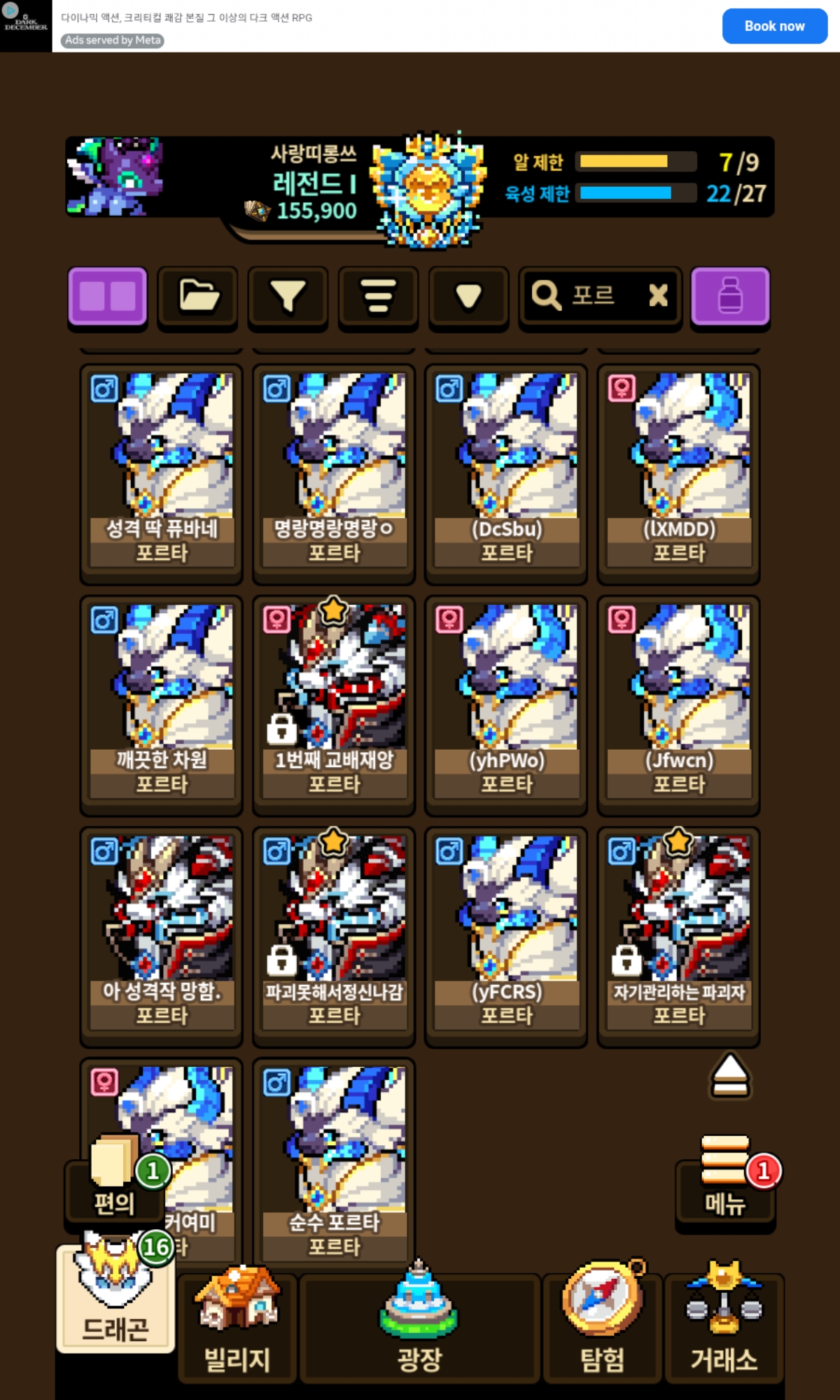Clear the search text '포르'
The height and width of the screenshot is (1400, 840).
pos(658,295)
